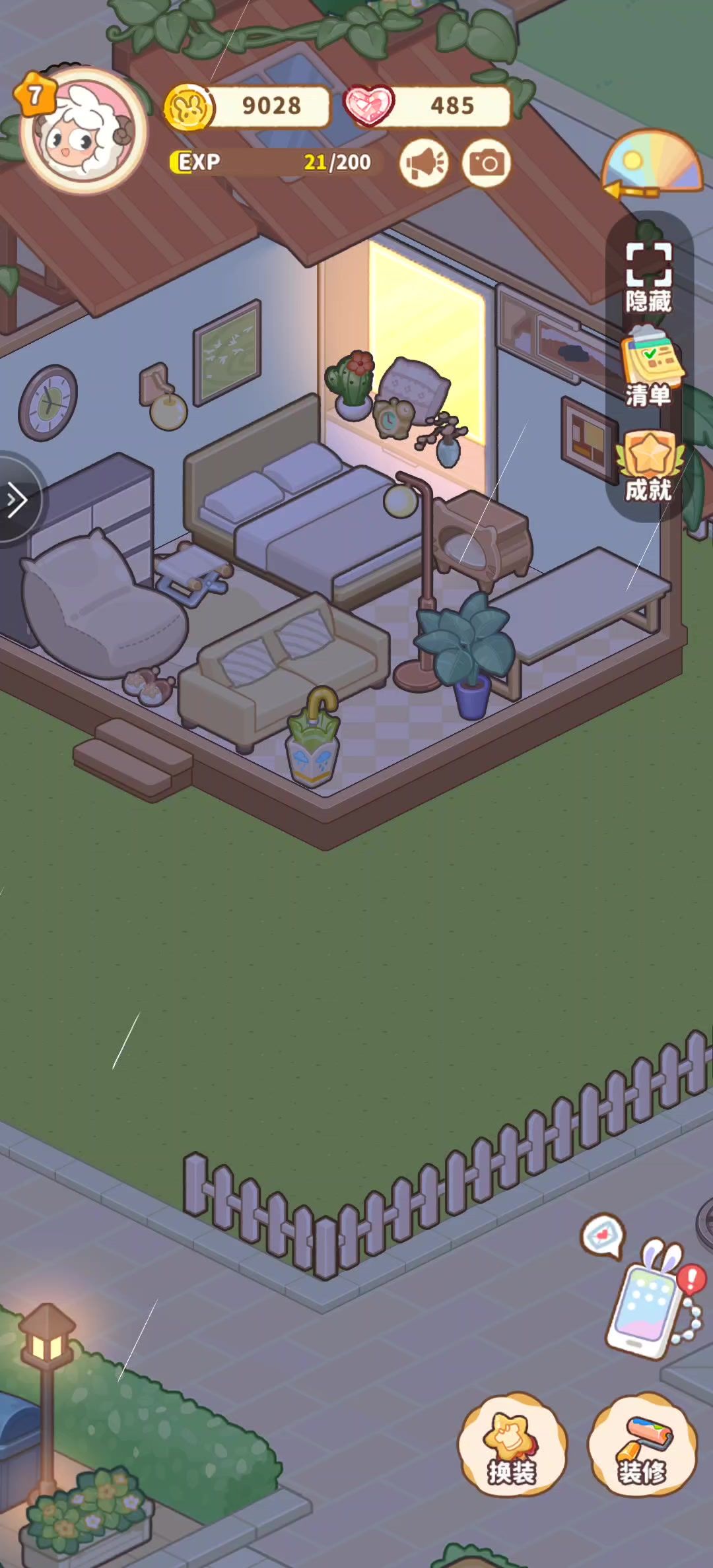Open the camera screenshot icon
Image resolution: width=713 pixels, height=1568 pixels.
(487, 162)
